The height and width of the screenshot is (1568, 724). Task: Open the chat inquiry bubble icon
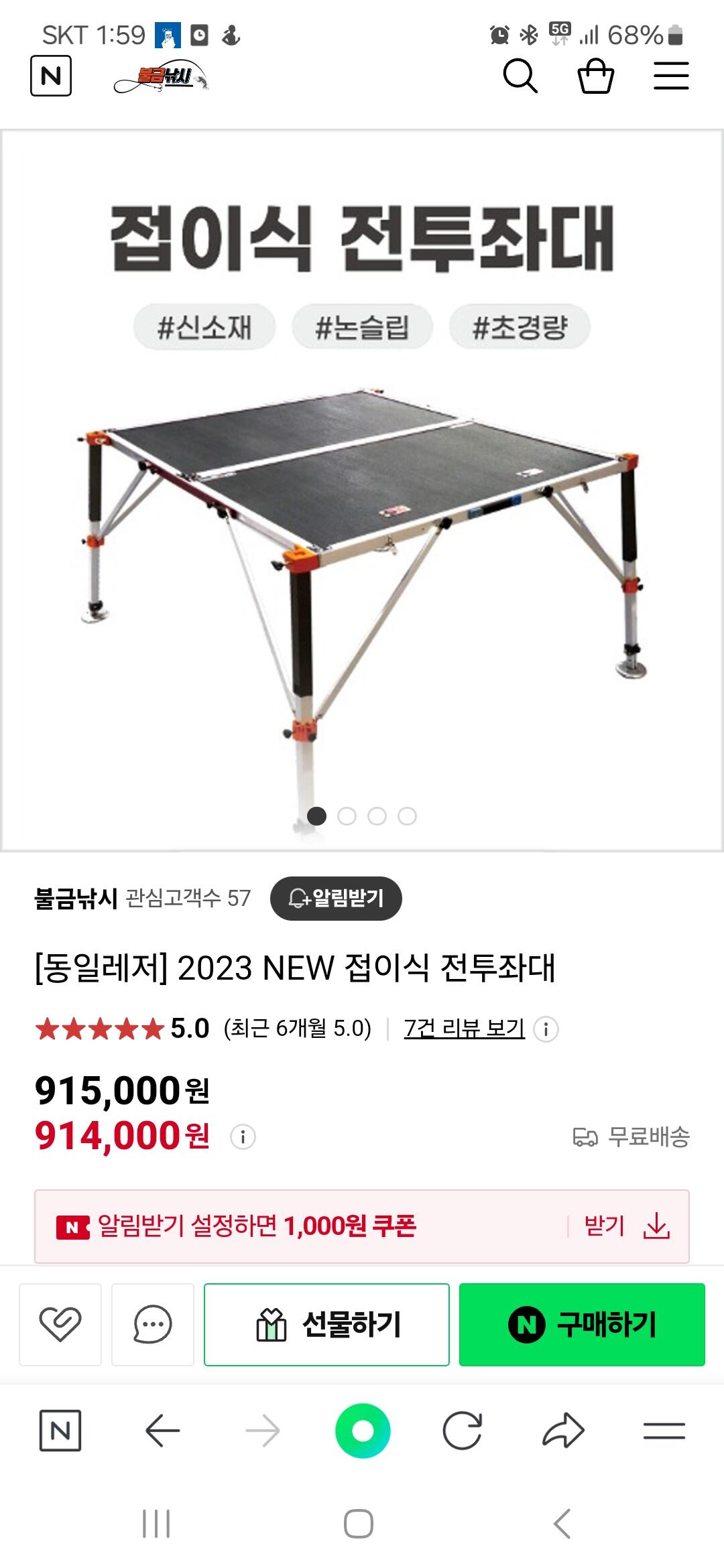tap(153, 1324)
